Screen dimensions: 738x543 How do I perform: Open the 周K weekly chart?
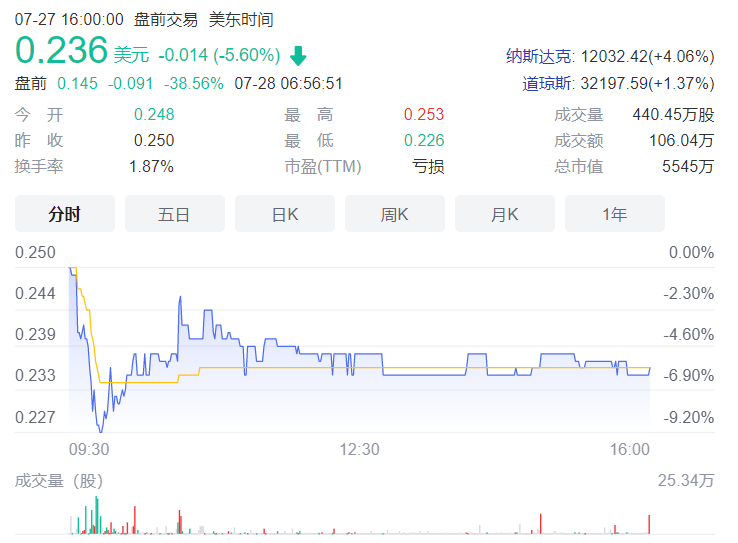coord(395,214)
